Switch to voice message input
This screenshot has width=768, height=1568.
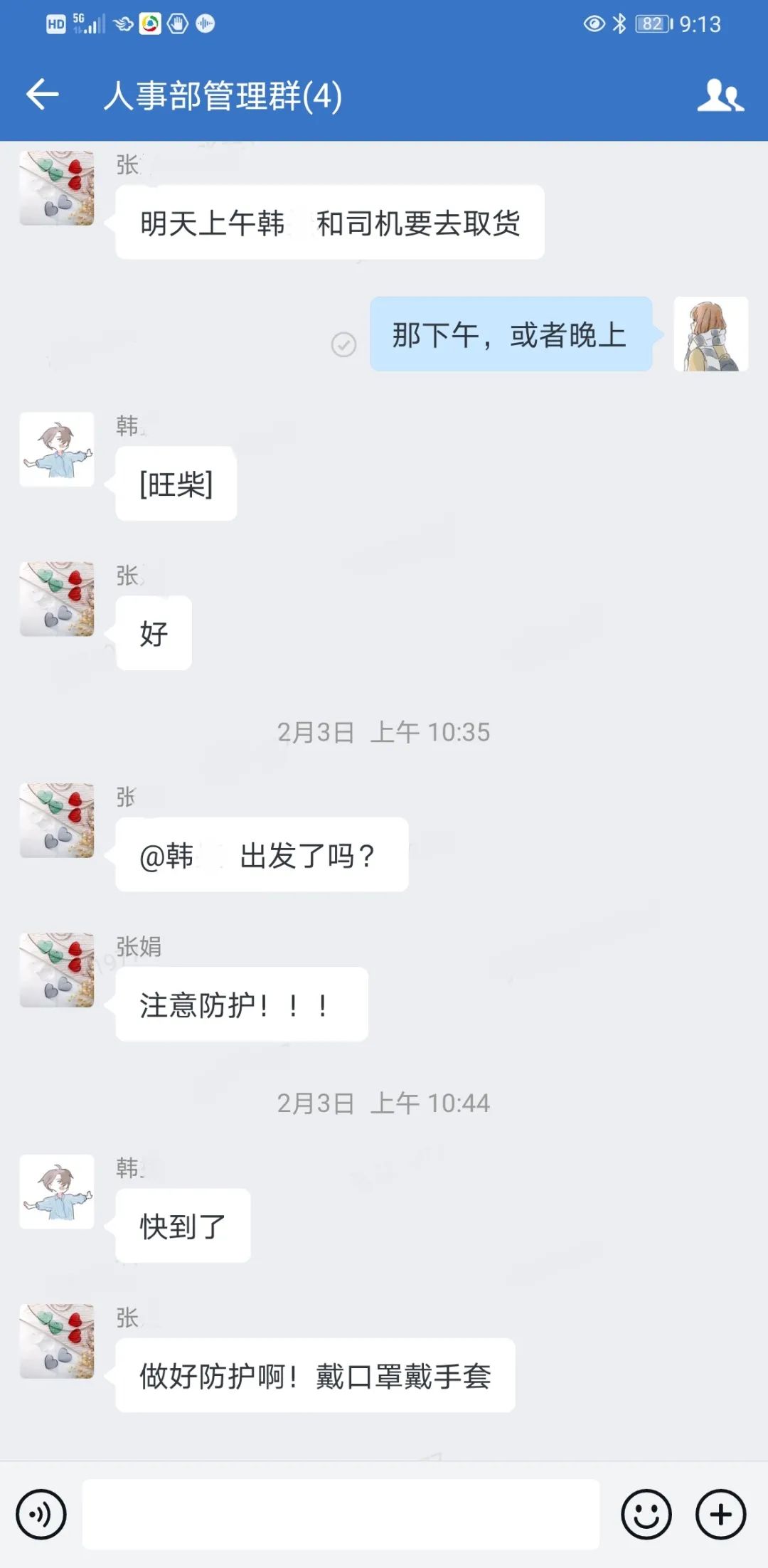coord(41,1515)
